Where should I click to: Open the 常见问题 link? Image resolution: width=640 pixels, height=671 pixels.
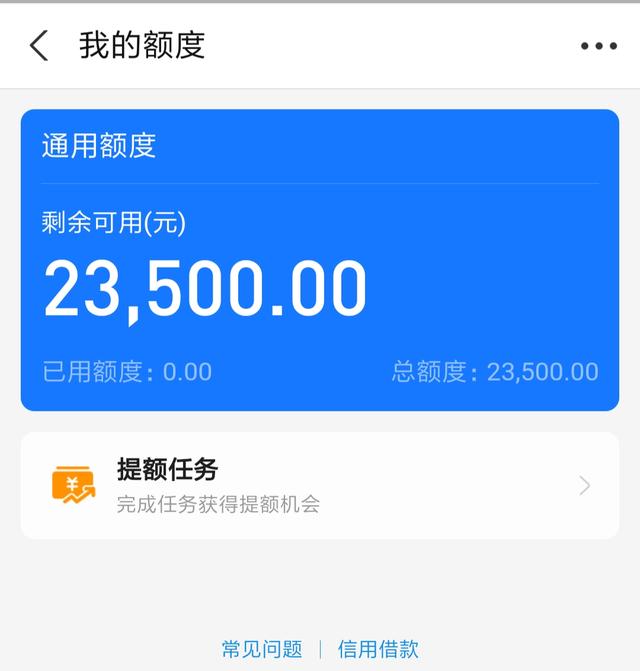pyautogui.click(x=261, y=649)
